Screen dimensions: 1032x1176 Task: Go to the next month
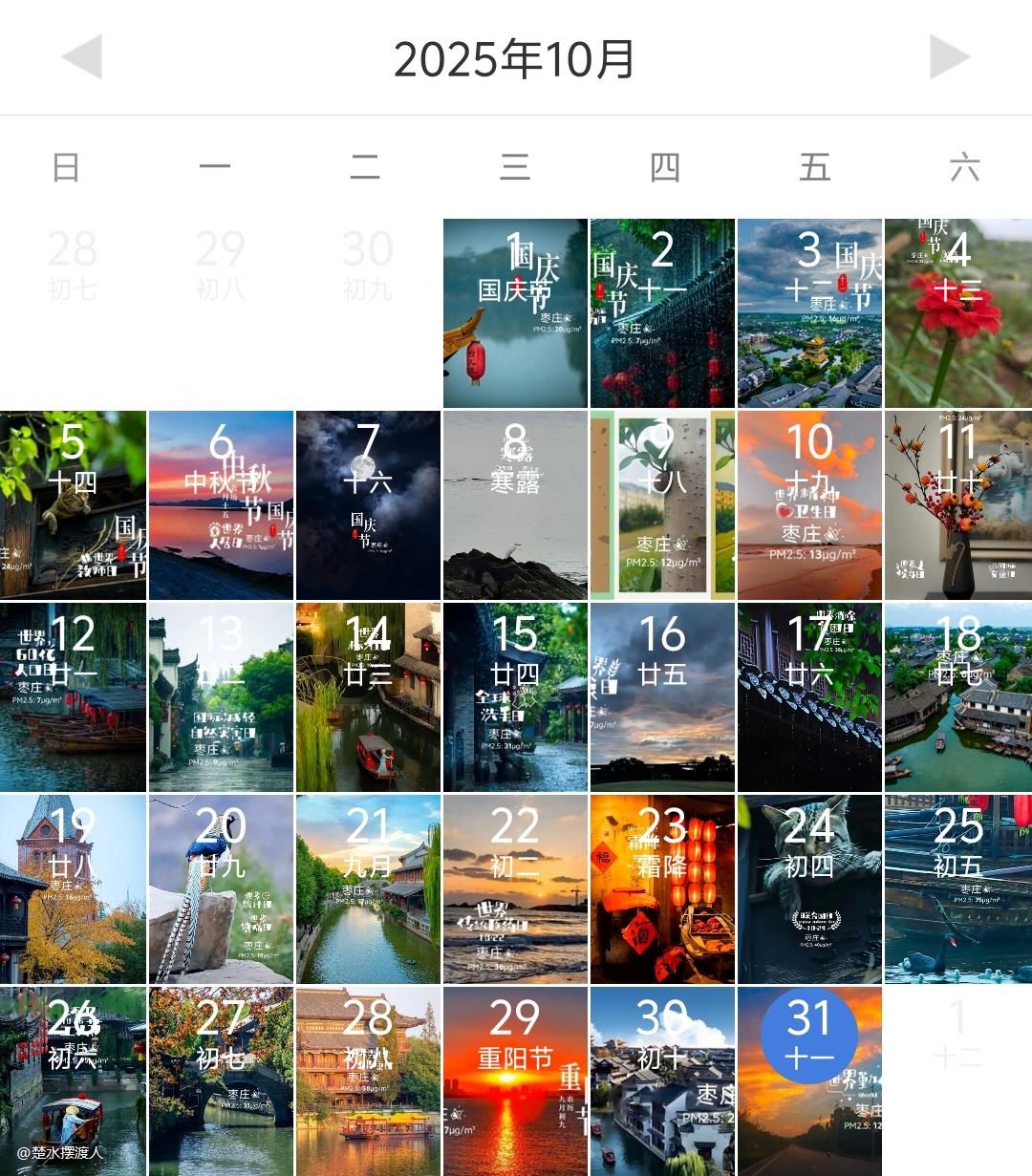pyautogui.click(x=949, y=58)
